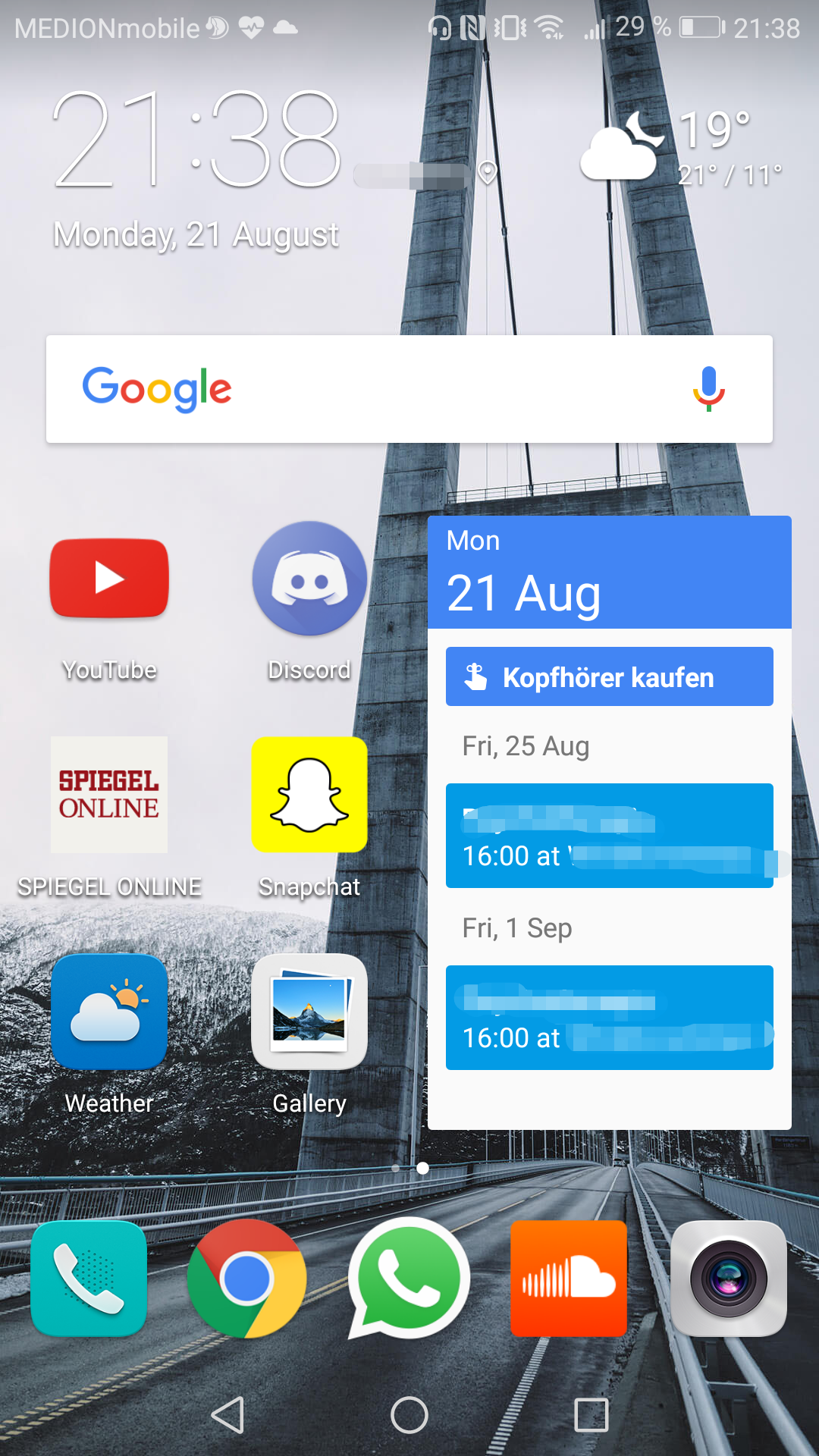The image size is (819, 1456).
Task: Open the Gallery app
Action: (309, 1012)
